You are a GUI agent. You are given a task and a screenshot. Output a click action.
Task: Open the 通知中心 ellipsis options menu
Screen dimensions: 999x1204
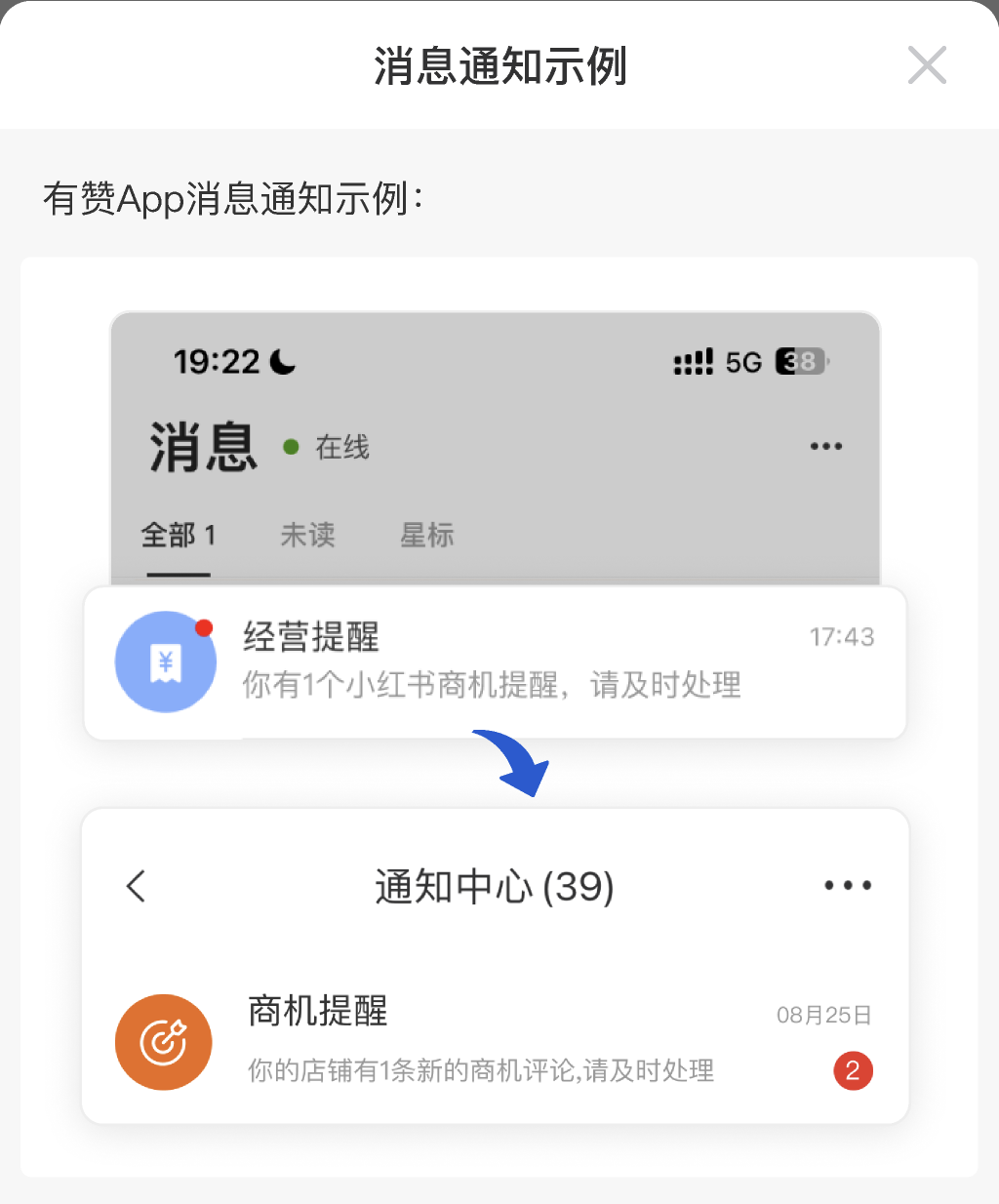coord(847,885)
